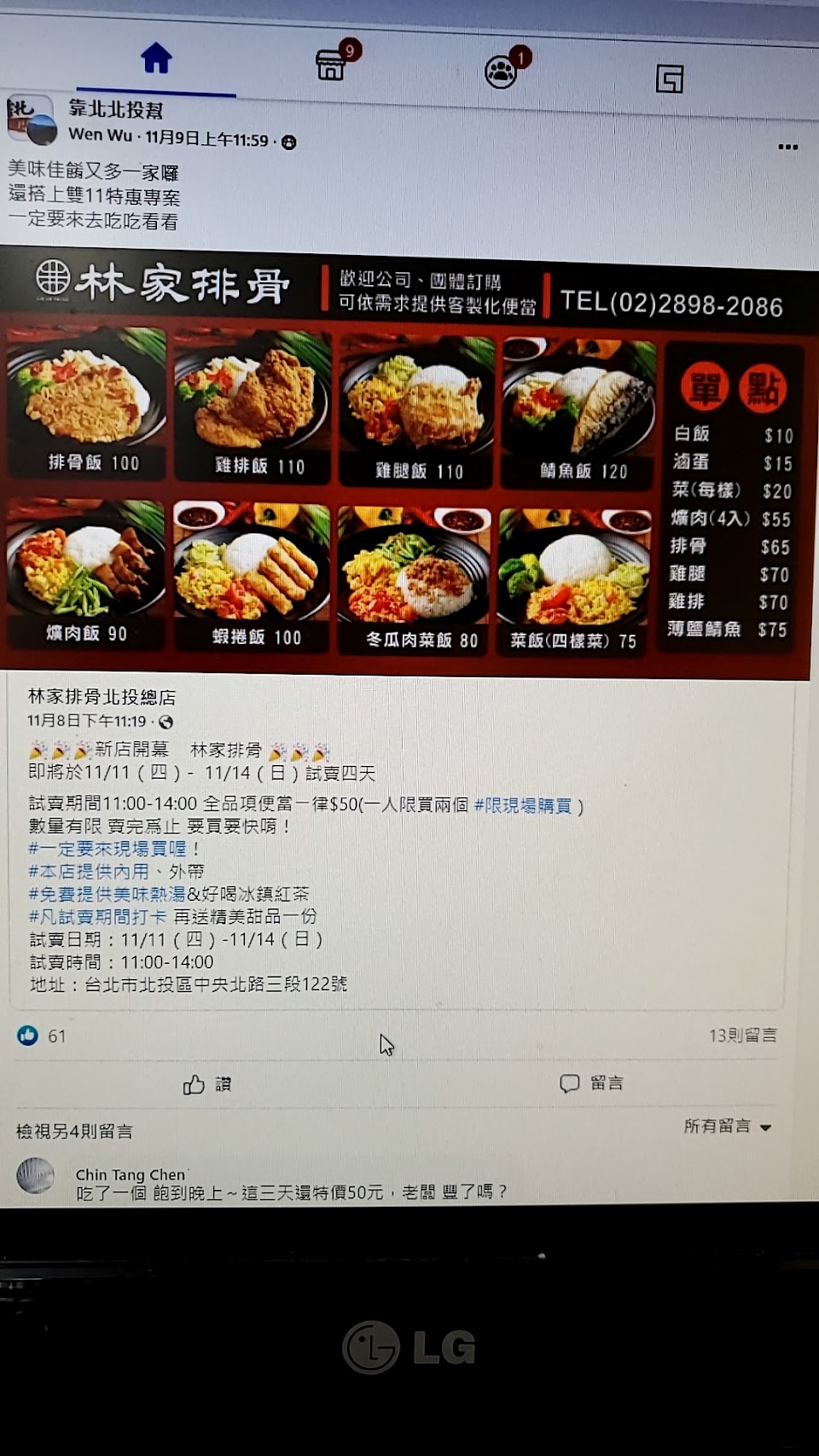Open the post's three-dot options menu
This screenshot has height=1456, width=819.
point(787,147)
